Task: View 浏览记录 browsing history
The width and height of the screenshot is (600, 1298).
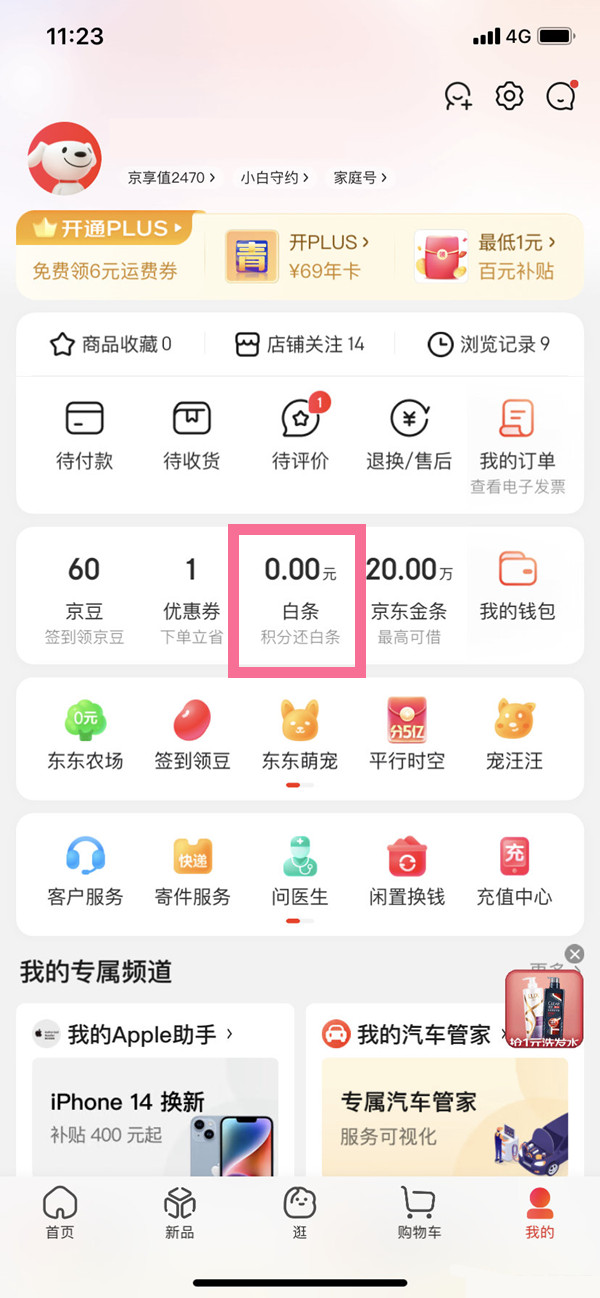Action: coord(489,345)
